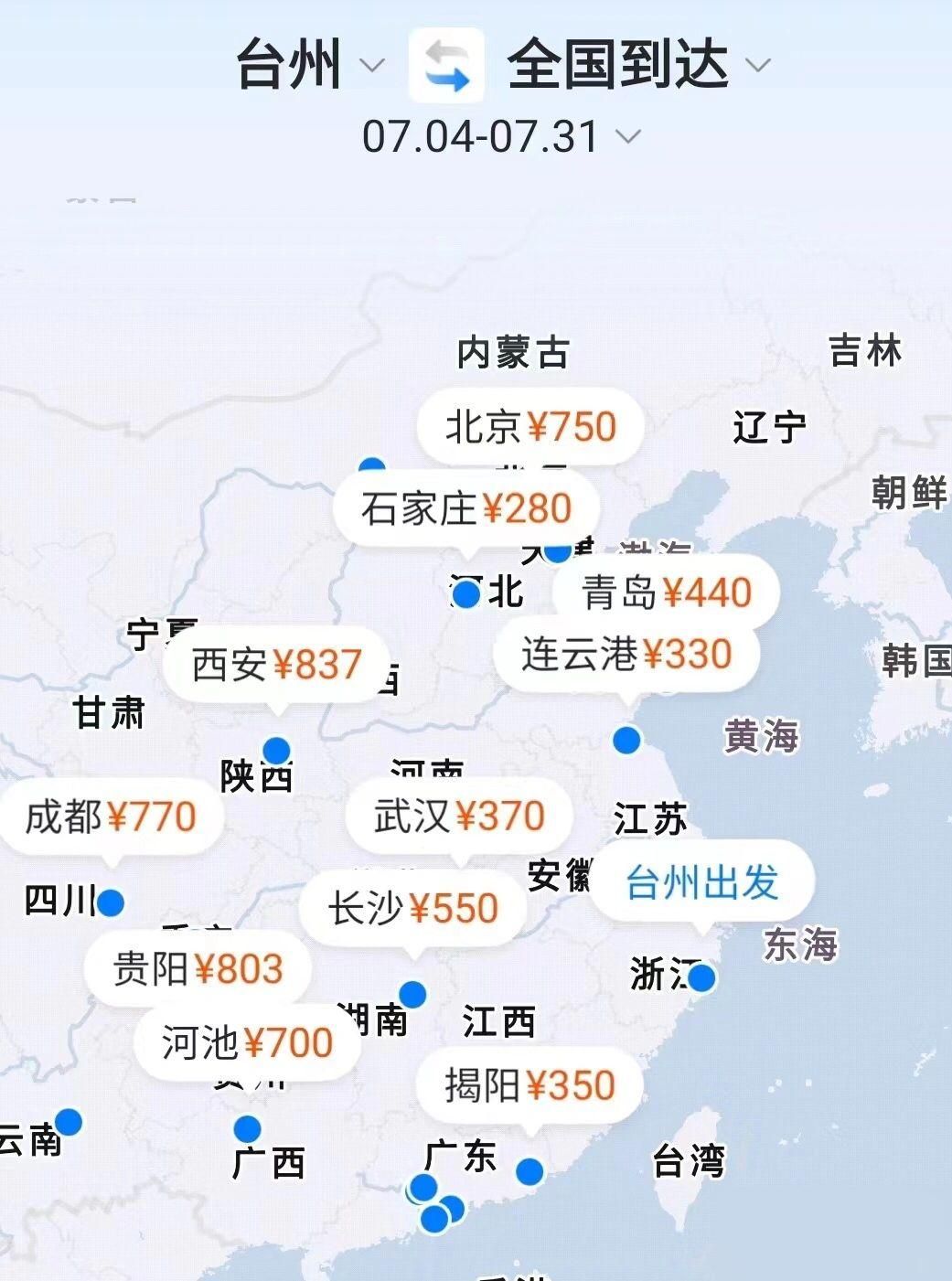Viewport: 952px width, 1281px height.
Task: Swap departure and destination cities
Action: tap(446, 65)
